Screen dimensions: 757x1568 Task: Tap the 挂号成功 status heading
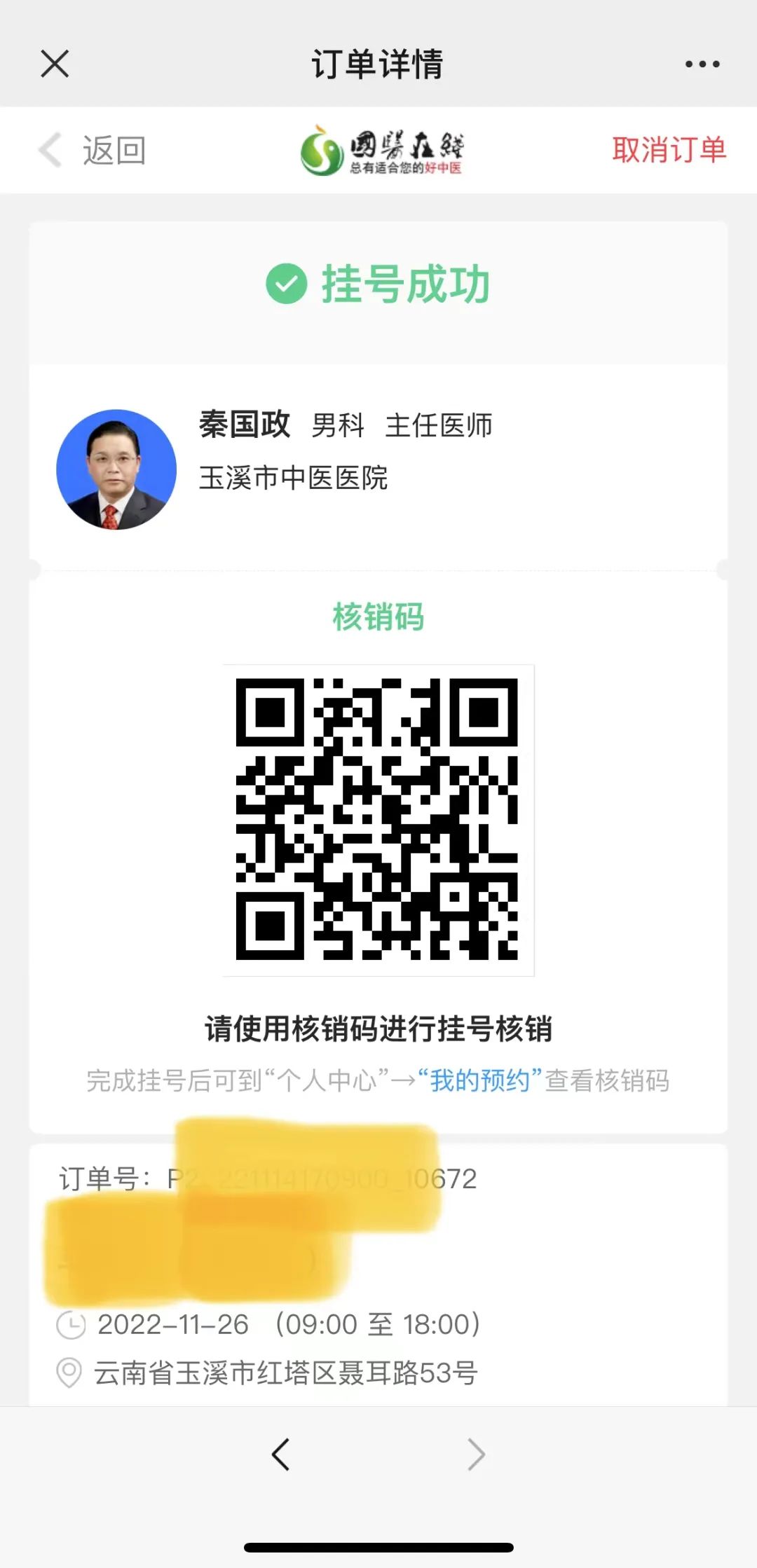405,283
